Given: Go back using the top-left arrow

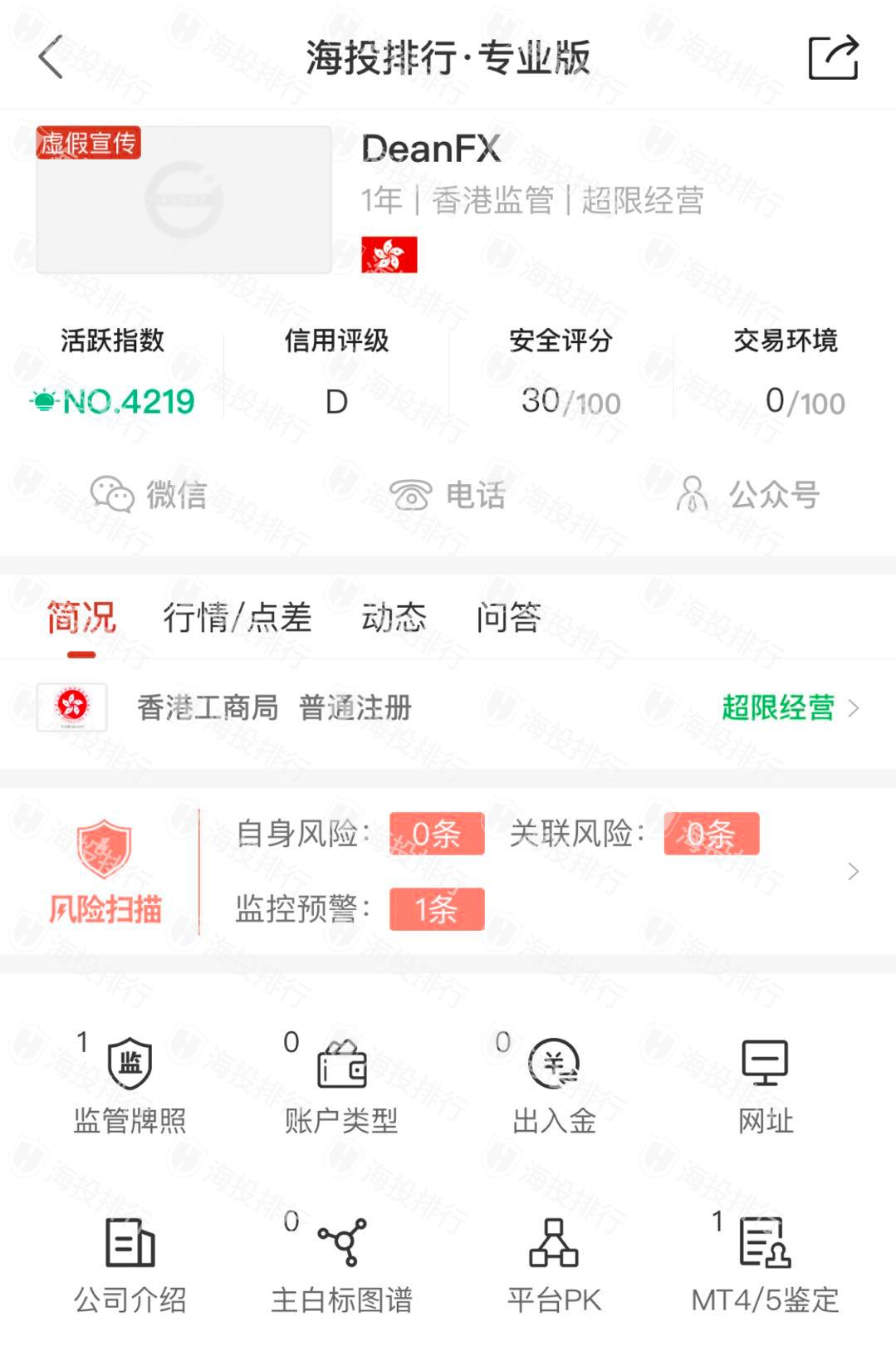Looking at the screenshot, I should 51,57.
